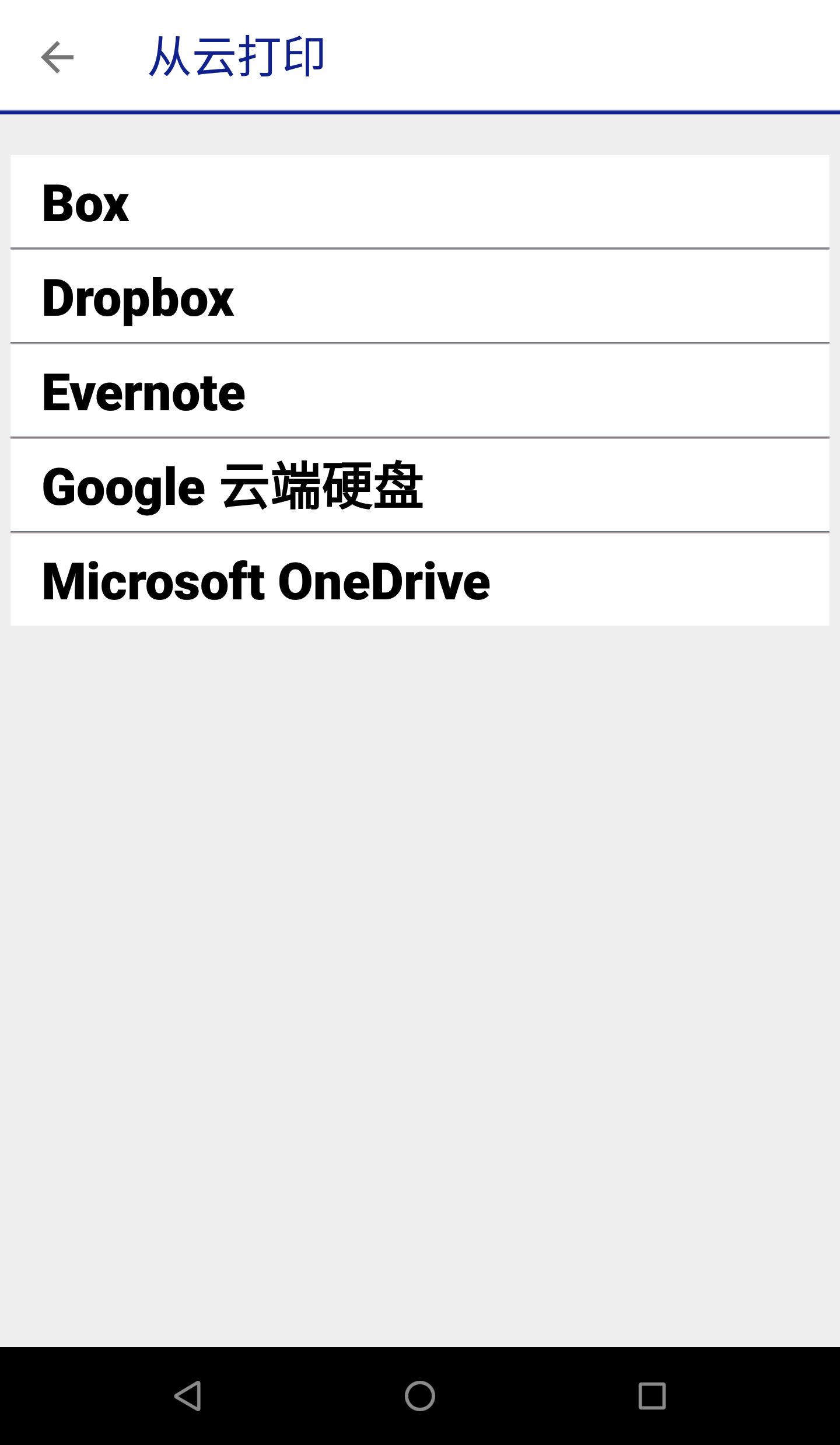Open Dropbox to print files
This screenshot has width=840, height=1445.
[x=420, y=296]
